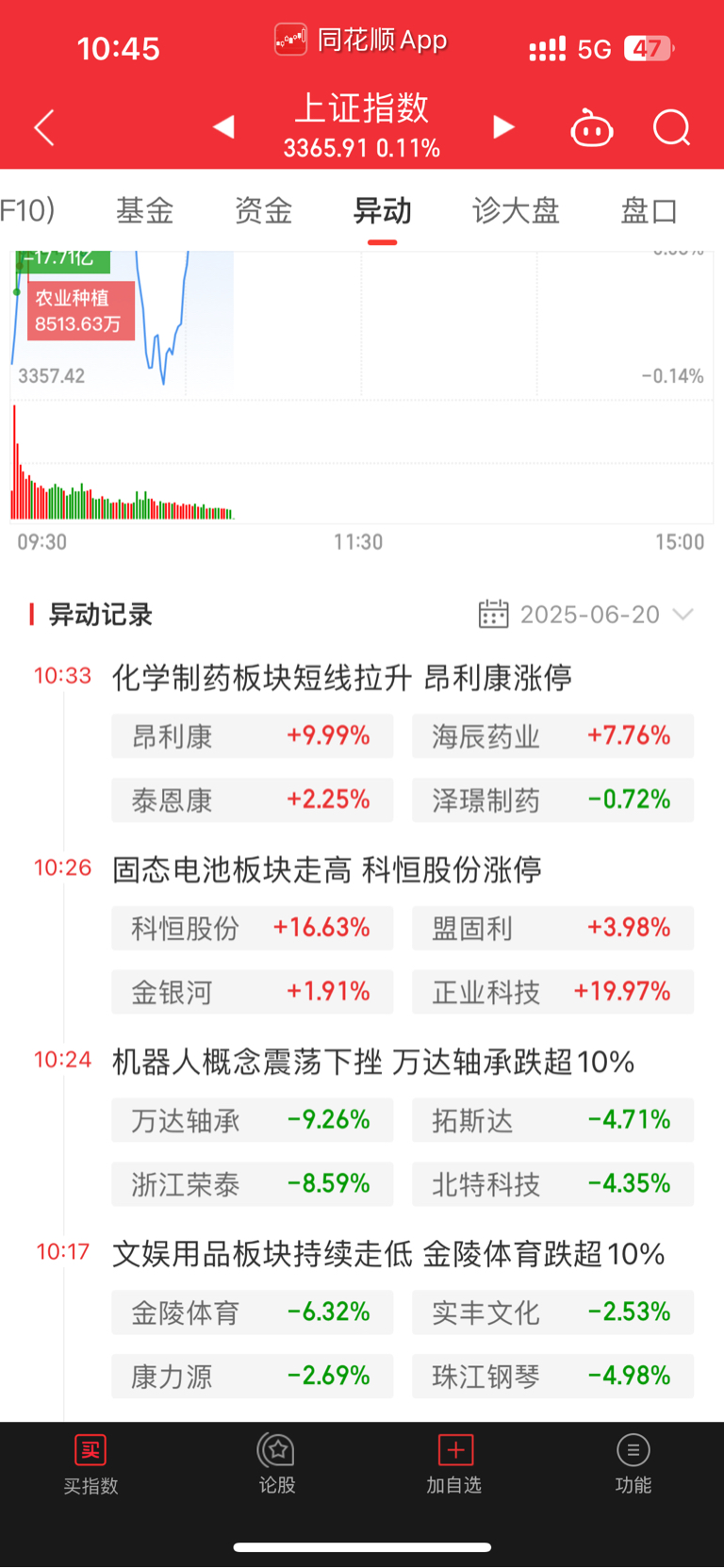The image size is (724, 1568).
Task: Switch to the 基金 tab
Action: (145, 210)
